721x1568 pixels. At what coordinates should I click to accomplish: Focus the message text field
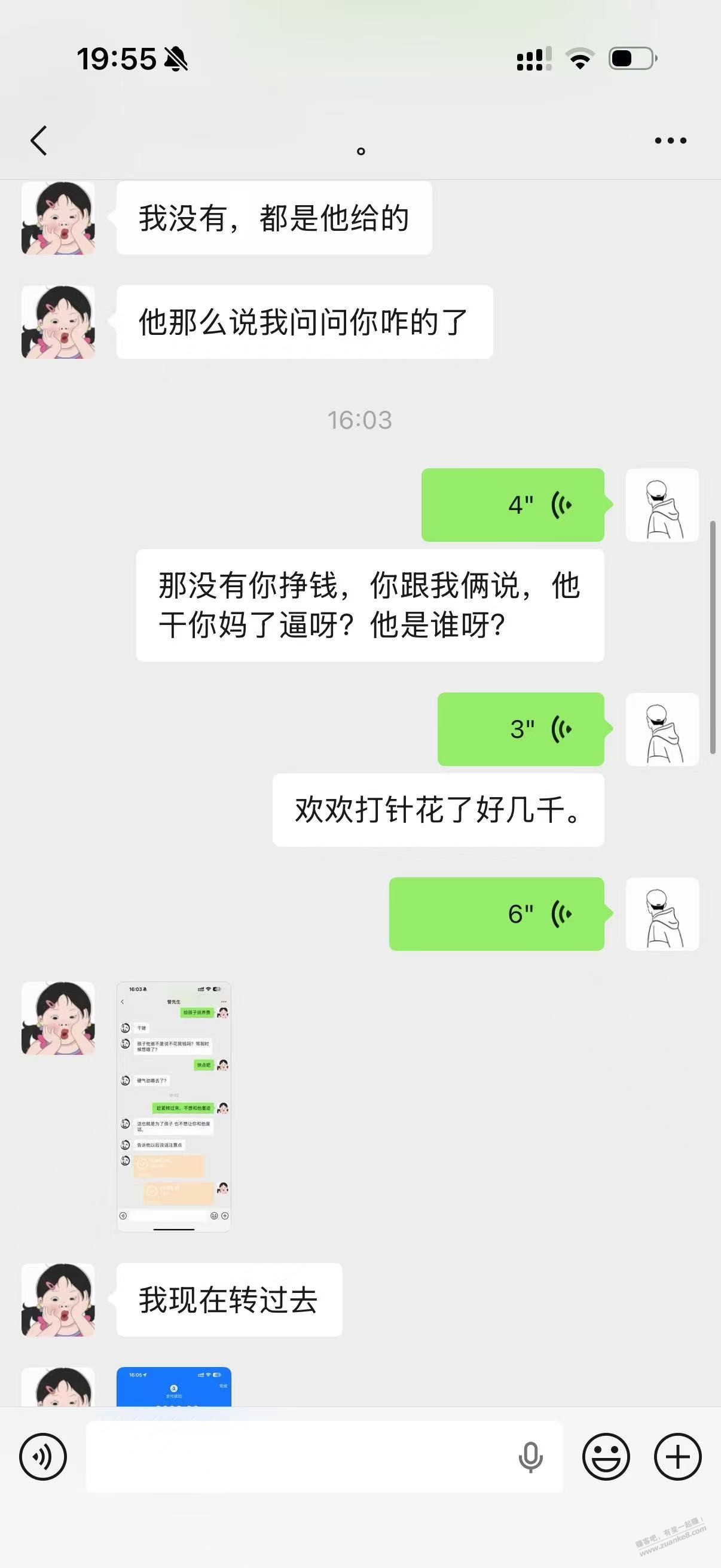[298, 1457]
